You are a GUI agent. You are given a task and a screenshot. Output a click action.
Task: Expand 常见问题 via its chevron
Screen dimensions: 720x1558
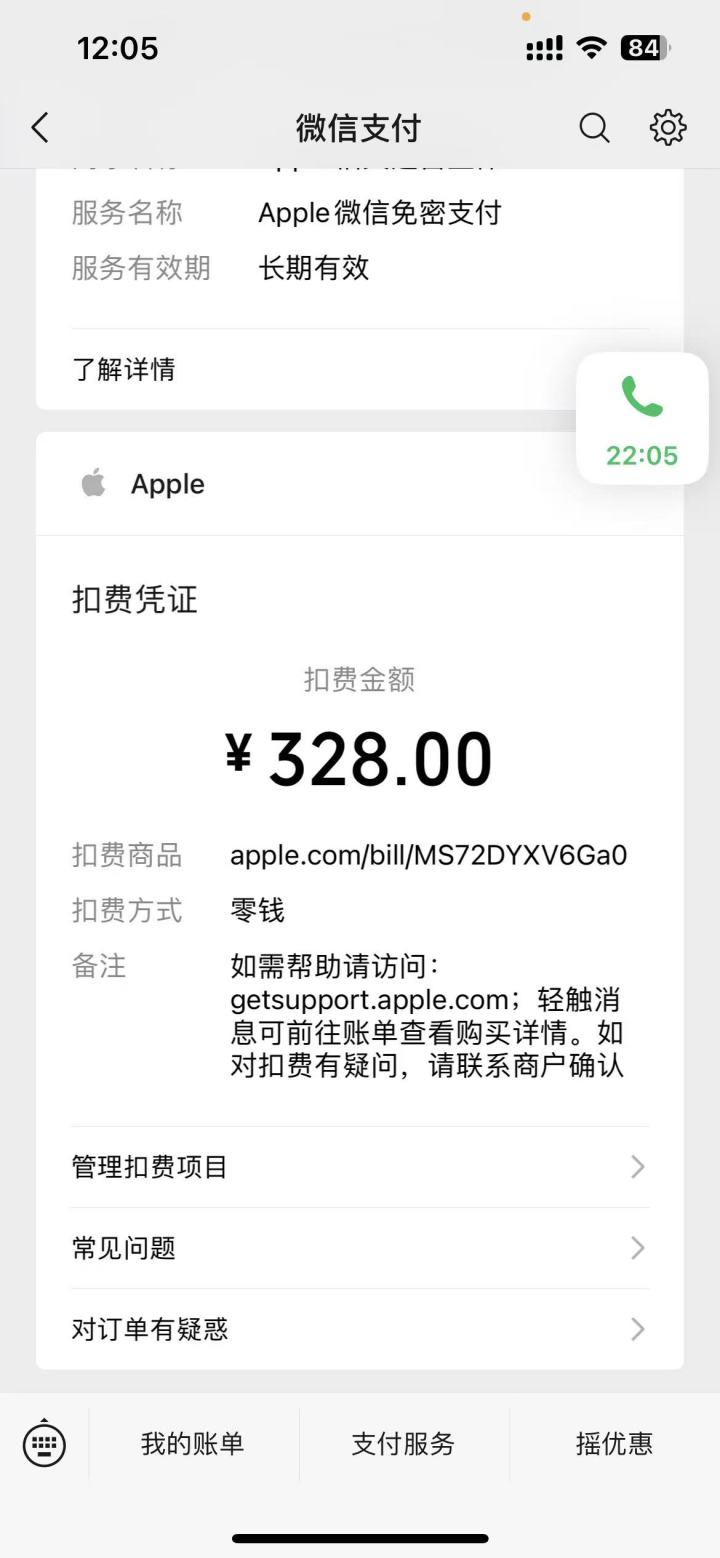coord(637,1248)
